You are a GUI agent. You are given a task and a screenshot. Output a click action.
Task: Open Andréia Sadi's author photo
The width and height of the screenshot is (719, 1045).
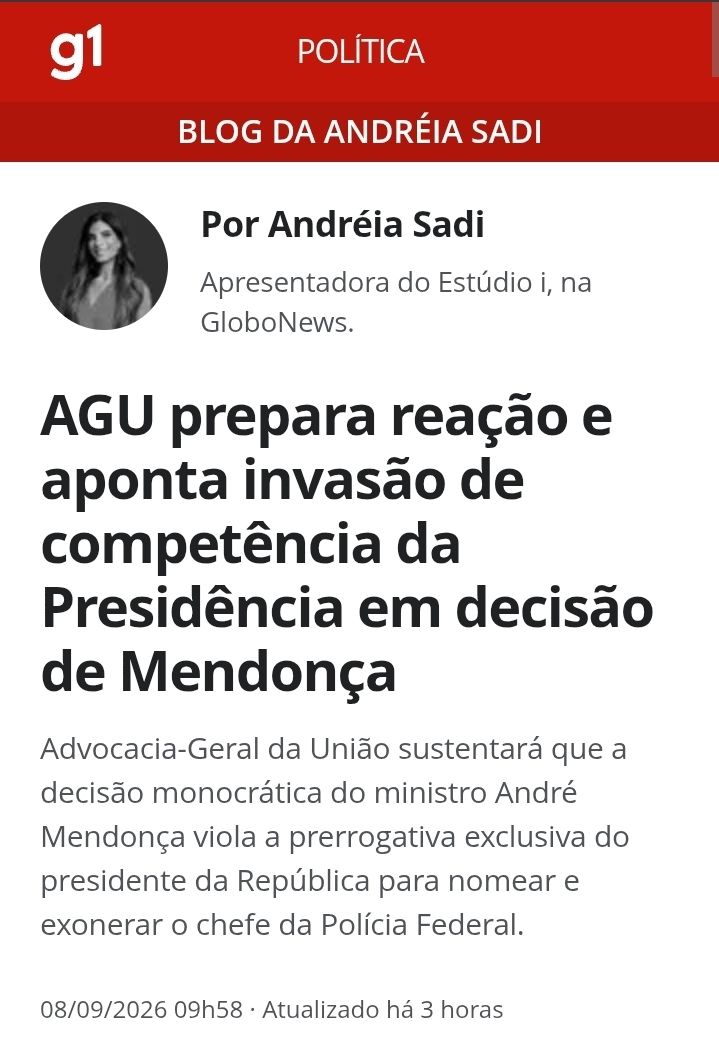pos(104,266)
